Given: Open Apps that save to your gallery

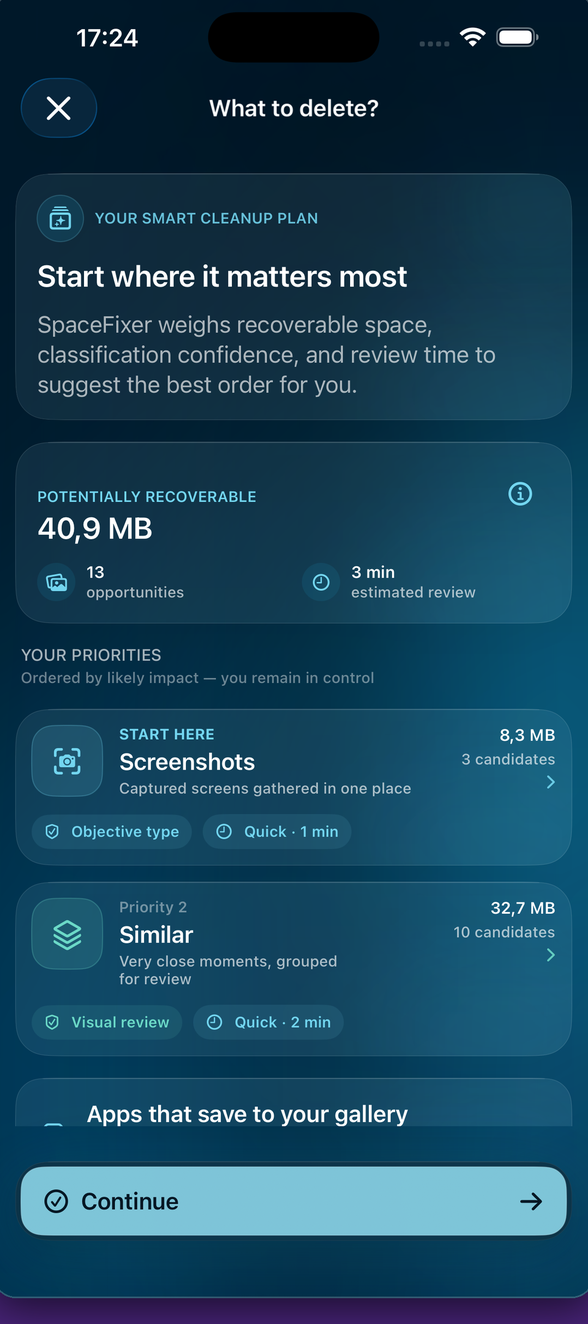Looking at the screenshot, I should point(294,1103).
